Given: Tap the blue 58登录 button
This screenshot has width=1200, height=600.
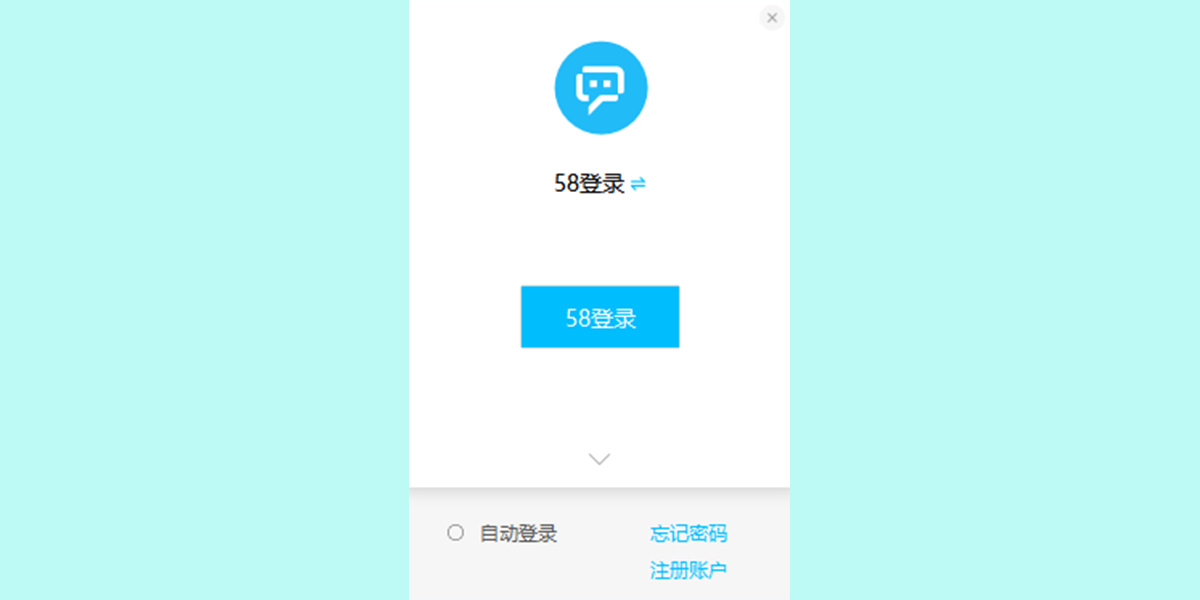Looking at the screenshot, I should coord(600,317).
